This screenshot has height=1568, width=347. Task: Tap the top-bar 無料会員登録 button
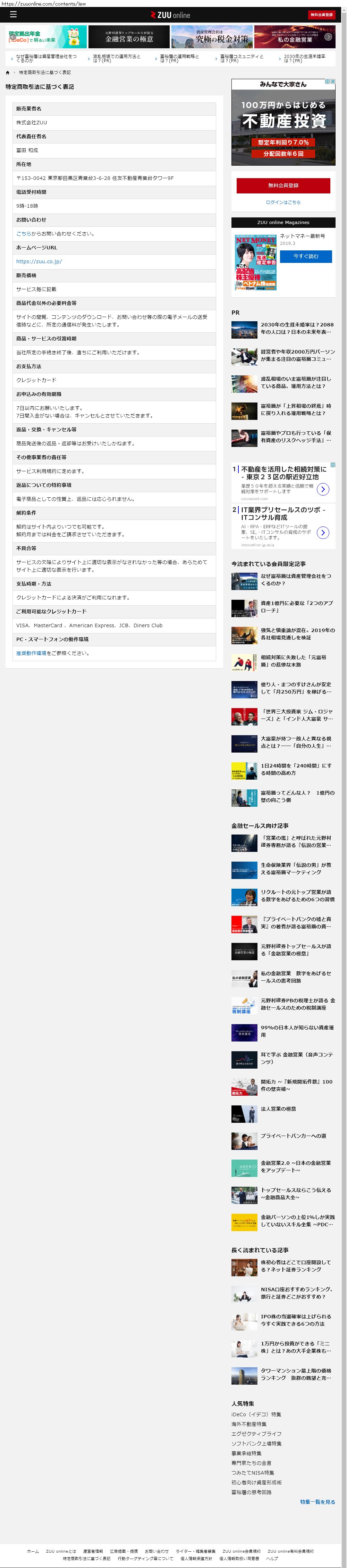(321, 15)
